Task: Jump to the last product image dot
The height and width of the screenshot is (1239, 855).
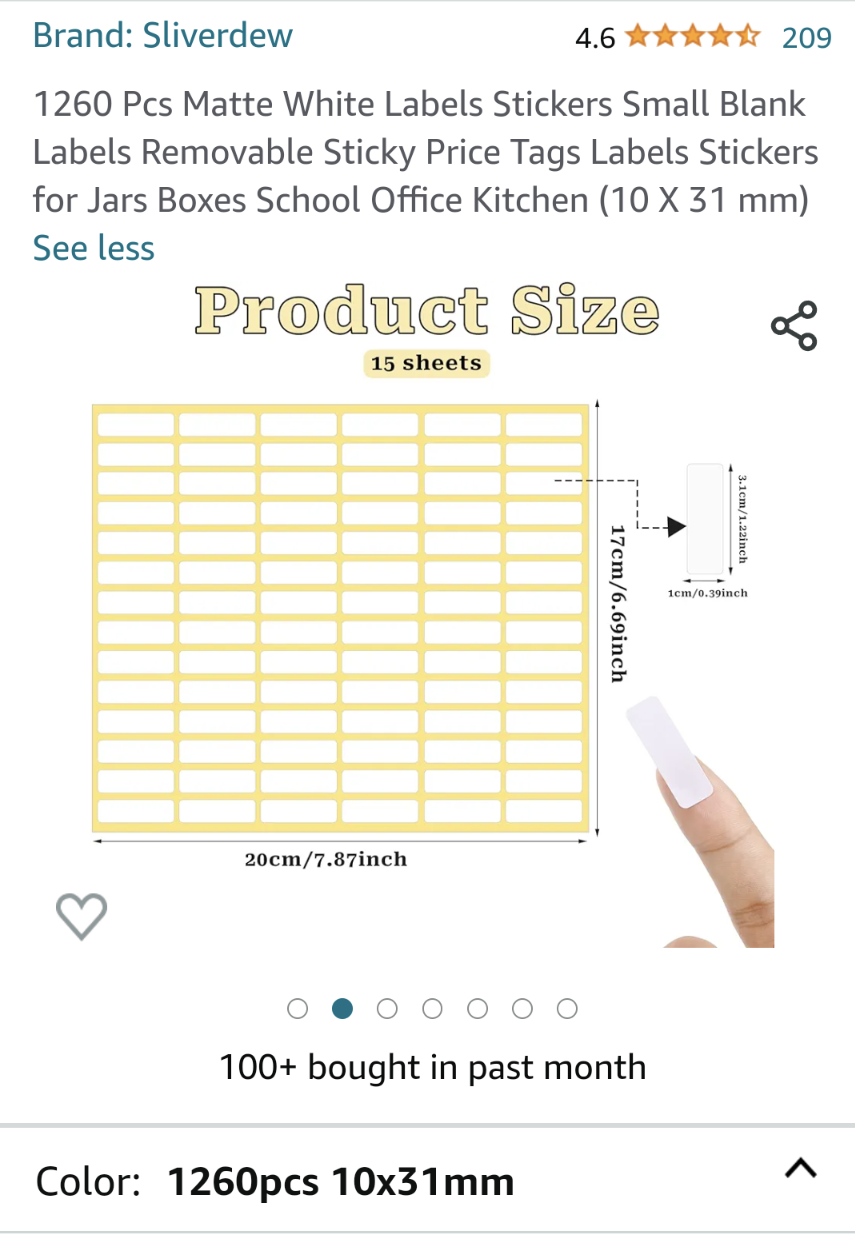Action: point(567,1008)
